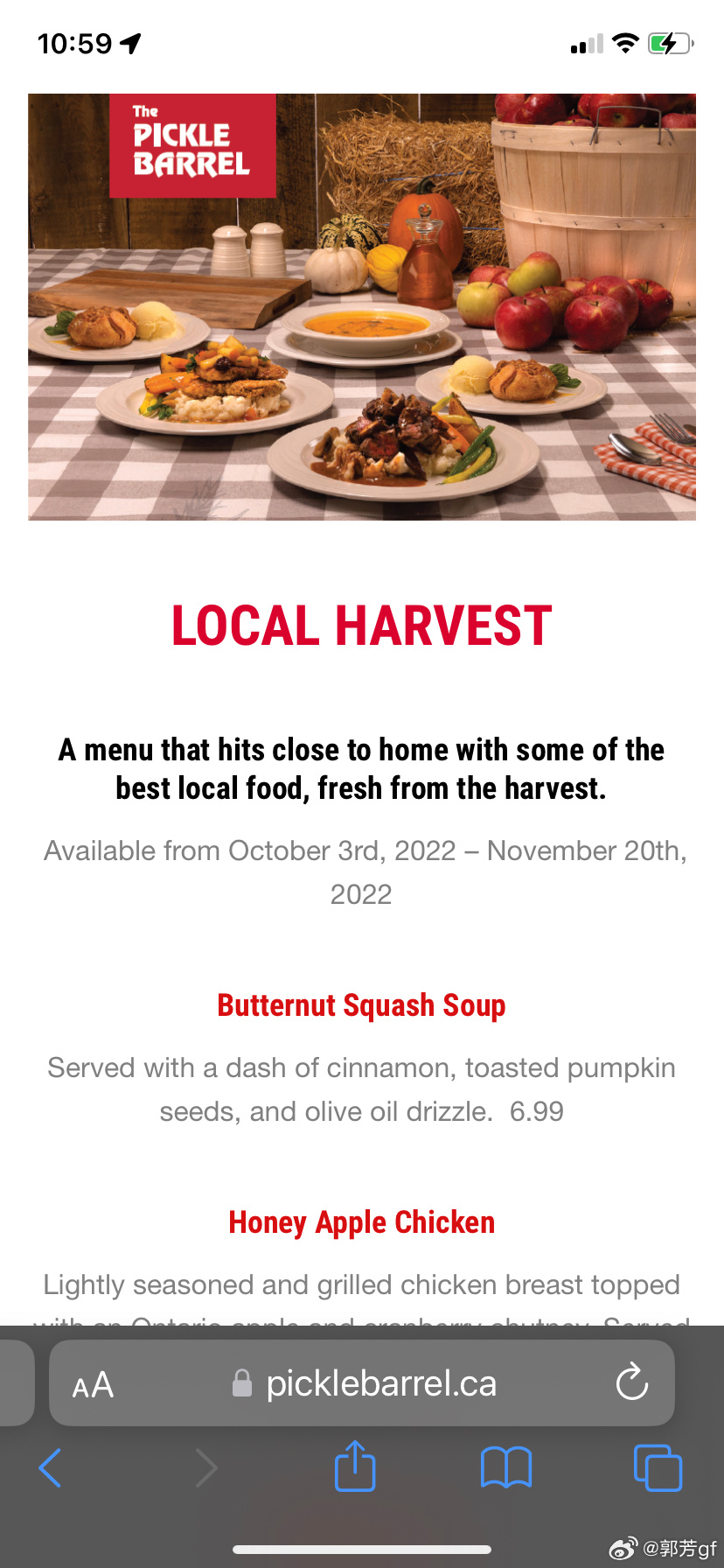Reload the current page
724x1568 pixels.
click(631, 1383)
